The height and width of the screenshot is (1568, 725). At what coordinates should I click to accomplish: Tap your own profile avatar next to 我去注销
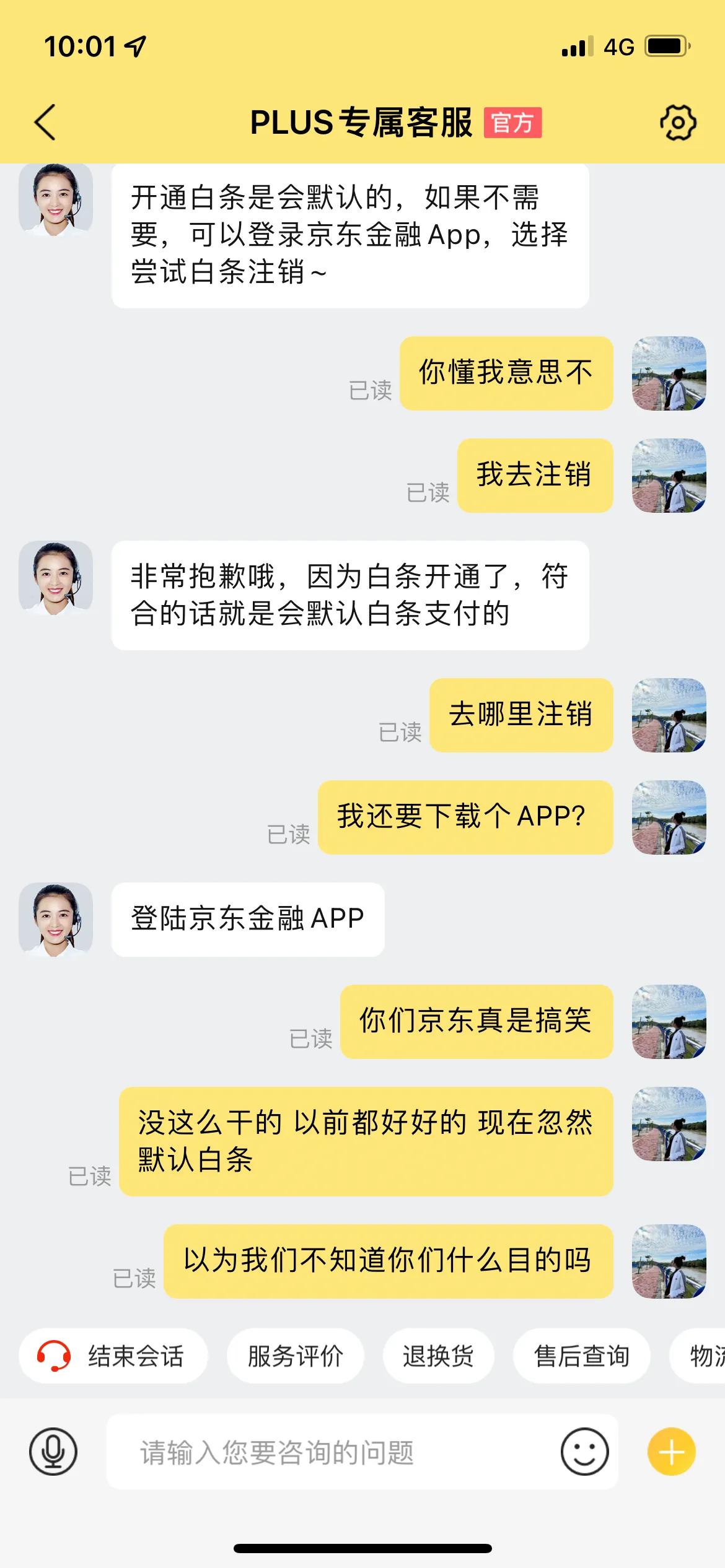point(669,477)
